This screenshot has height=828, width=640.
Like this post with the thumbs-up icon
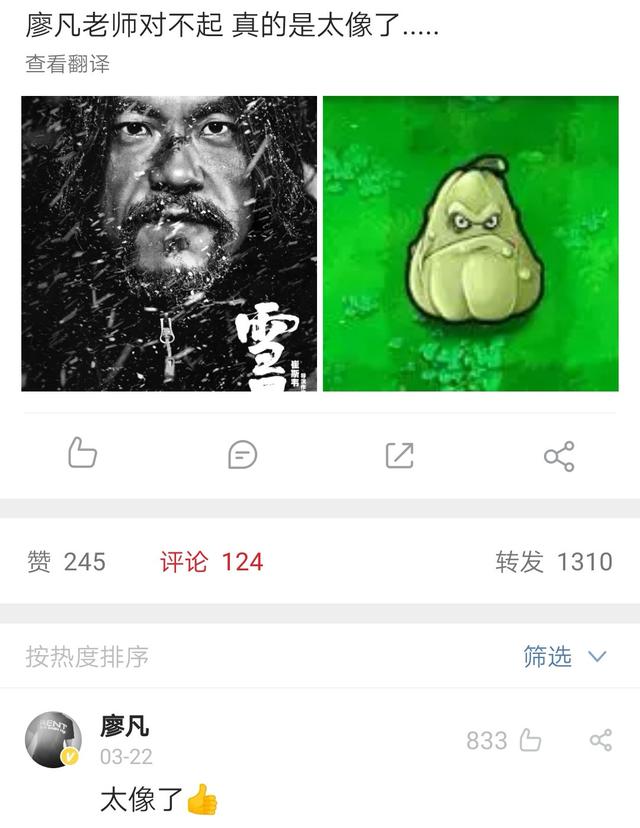click(x=82, y=455)
